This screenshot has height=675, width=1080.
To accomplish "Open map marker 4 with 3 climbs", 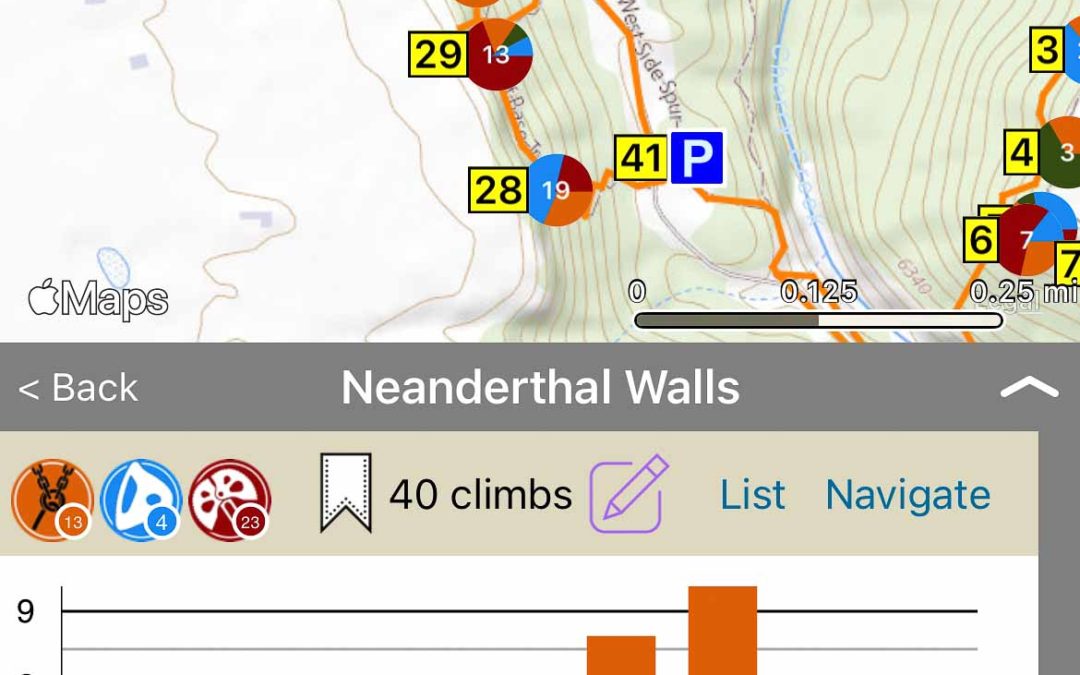I will point(1064,153).
